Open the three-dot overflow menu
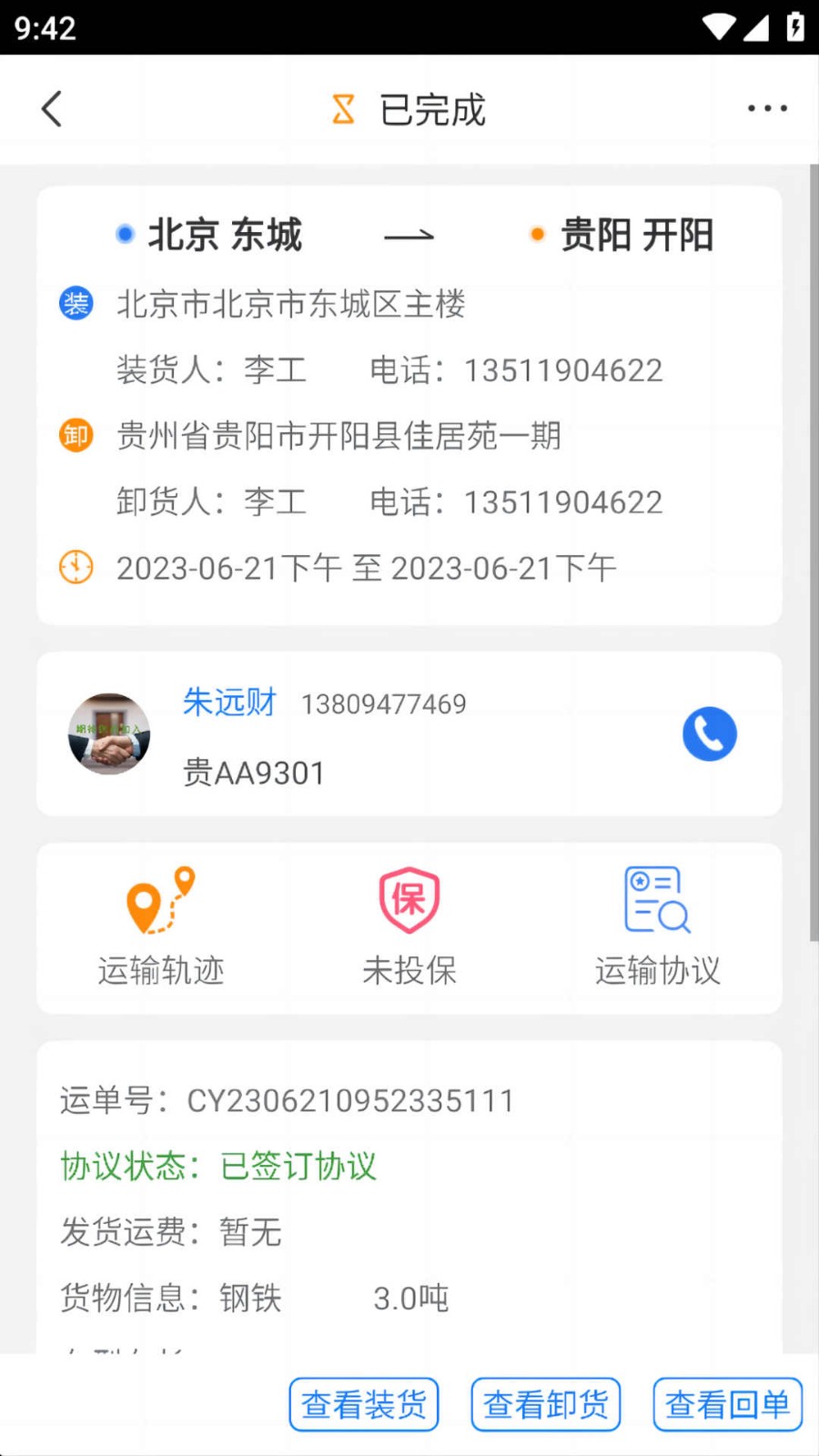Screen dimensions: 819x1456 767,108
